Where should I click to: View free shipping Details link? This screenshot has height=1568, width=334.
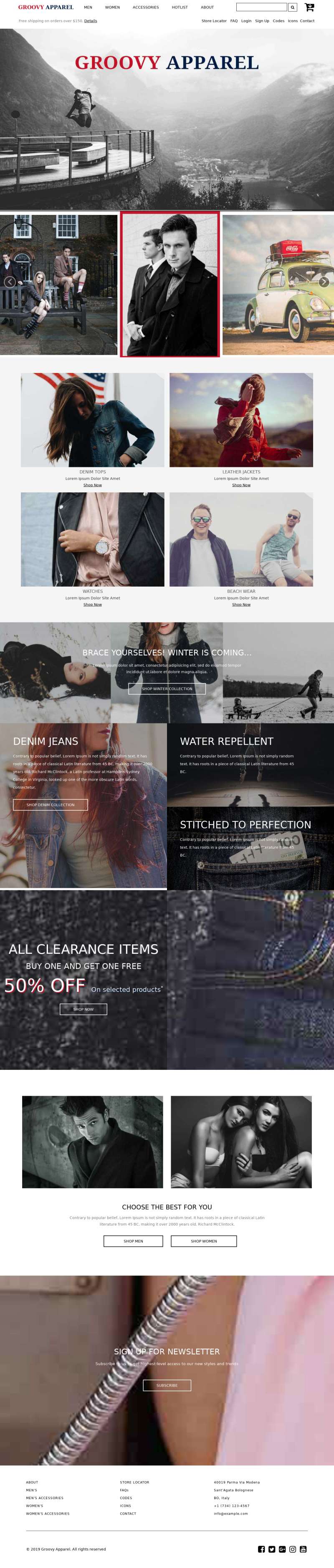[90, 21]
